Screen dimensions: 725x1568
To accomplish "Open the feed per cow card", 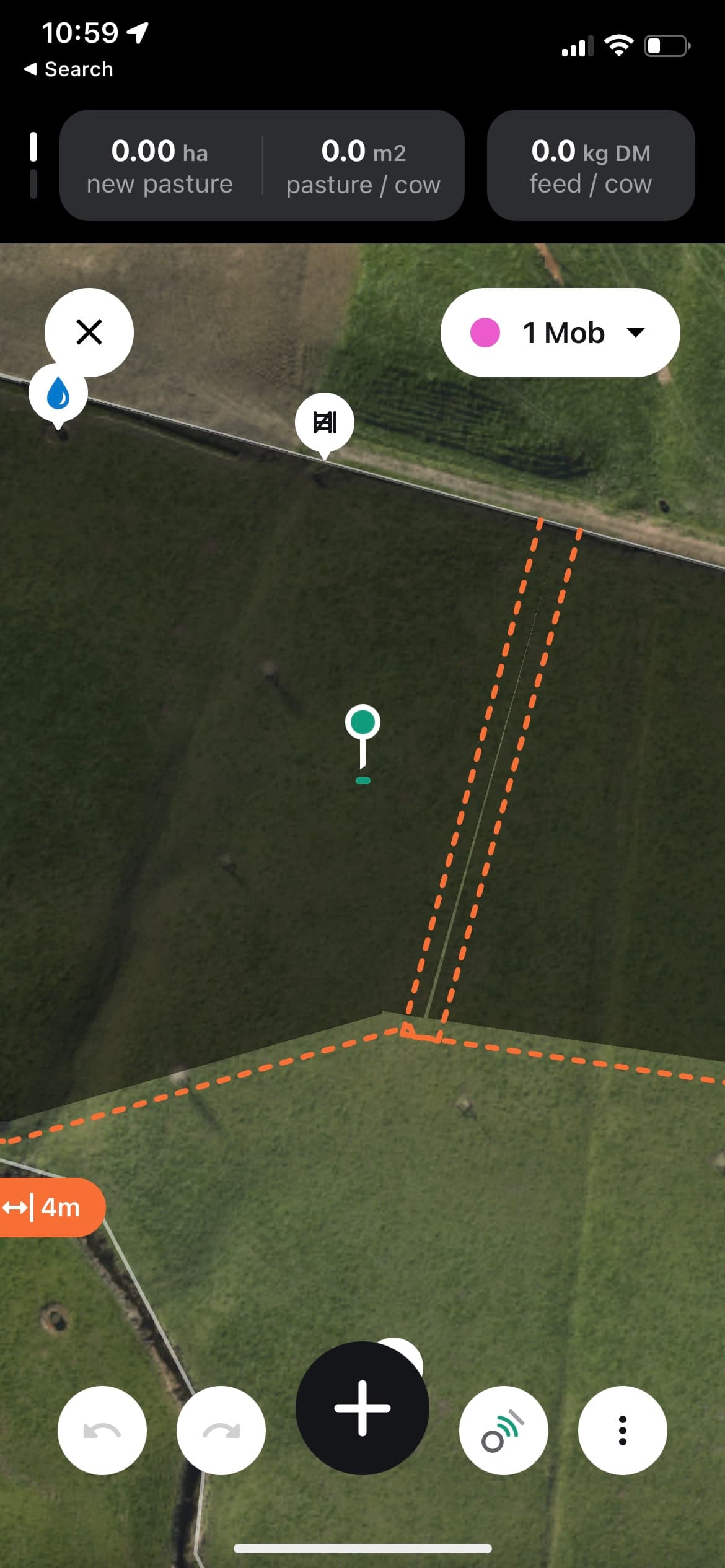I will click(x=591, y=166).
